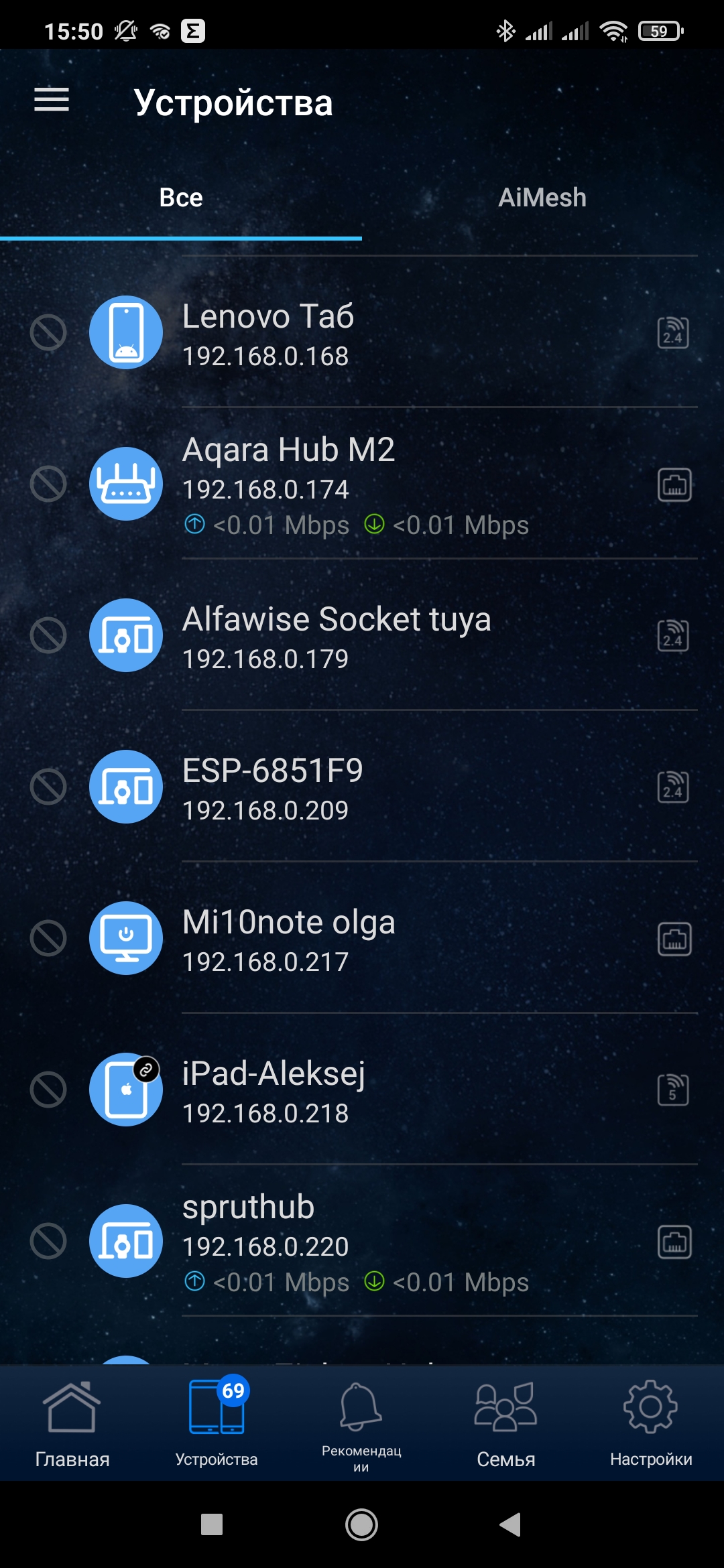Image resolution: width=724 pixels, height=1568 pixels.
Task: Select the Все tab
Action: pyautogui.click(x=181, y=198)
